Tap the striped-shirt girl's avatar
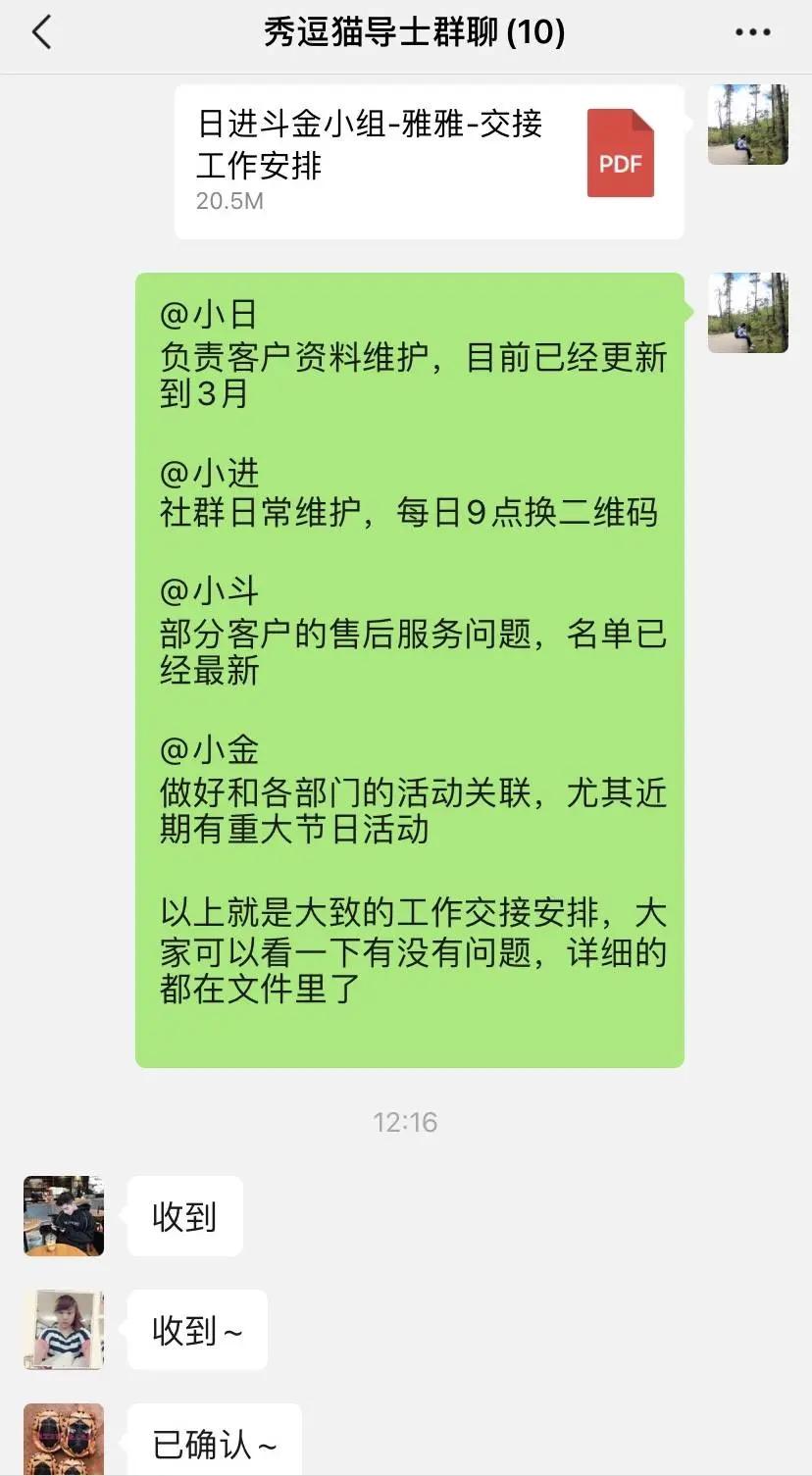The height and width of the screenshot is (1476, 812). click(63, 1330)
